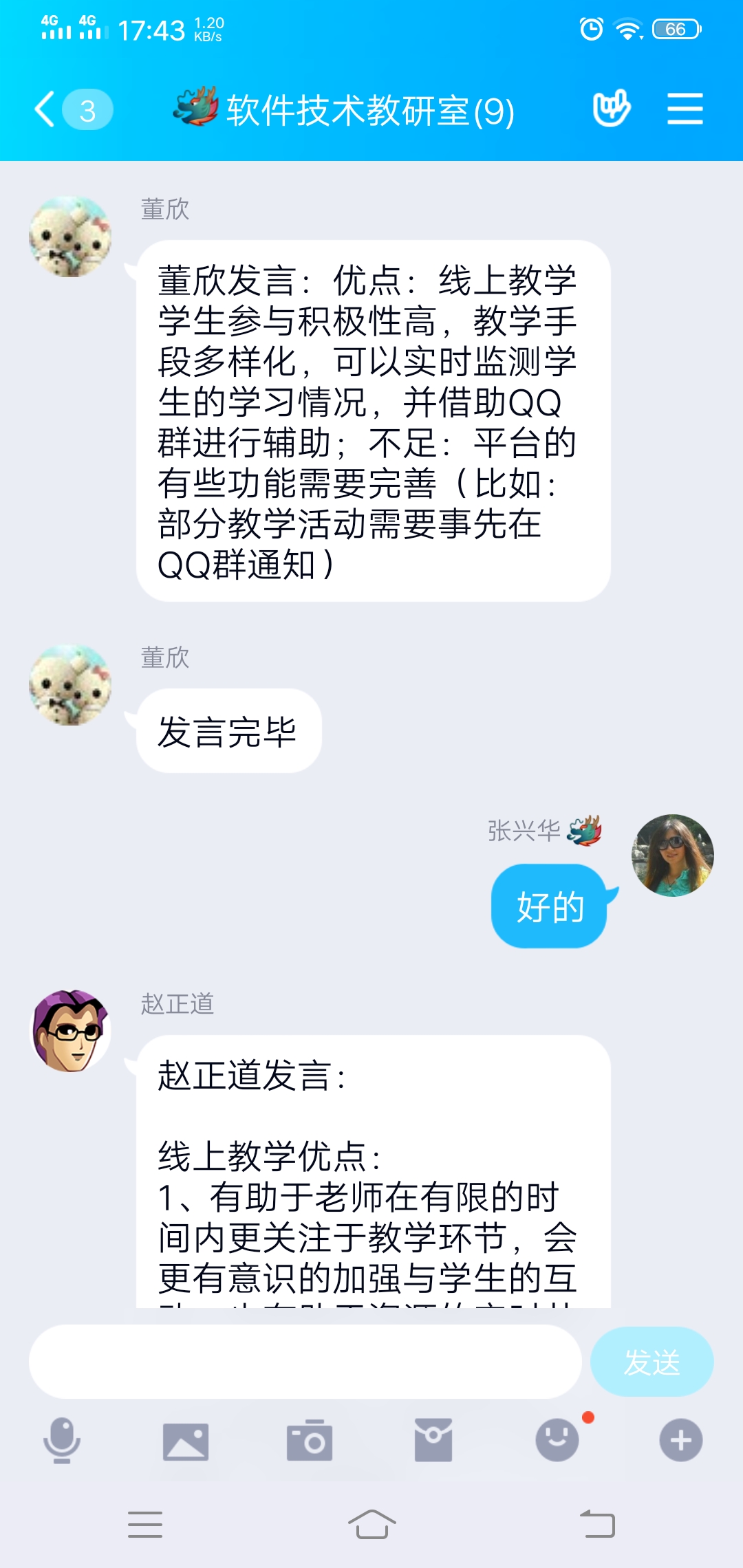Open the group settings menu
Viewport: 743px width, 1568px height.
tap(685, 109)
